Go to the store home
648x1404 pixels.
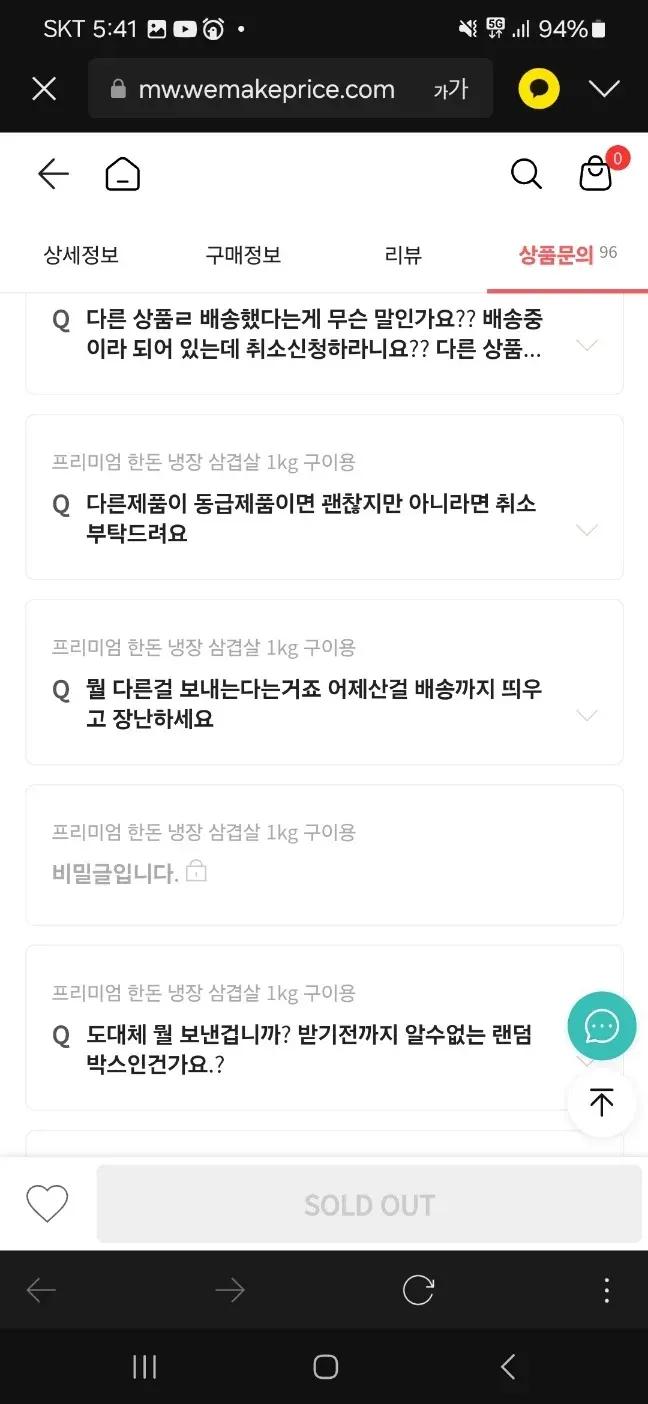[122, 174]
